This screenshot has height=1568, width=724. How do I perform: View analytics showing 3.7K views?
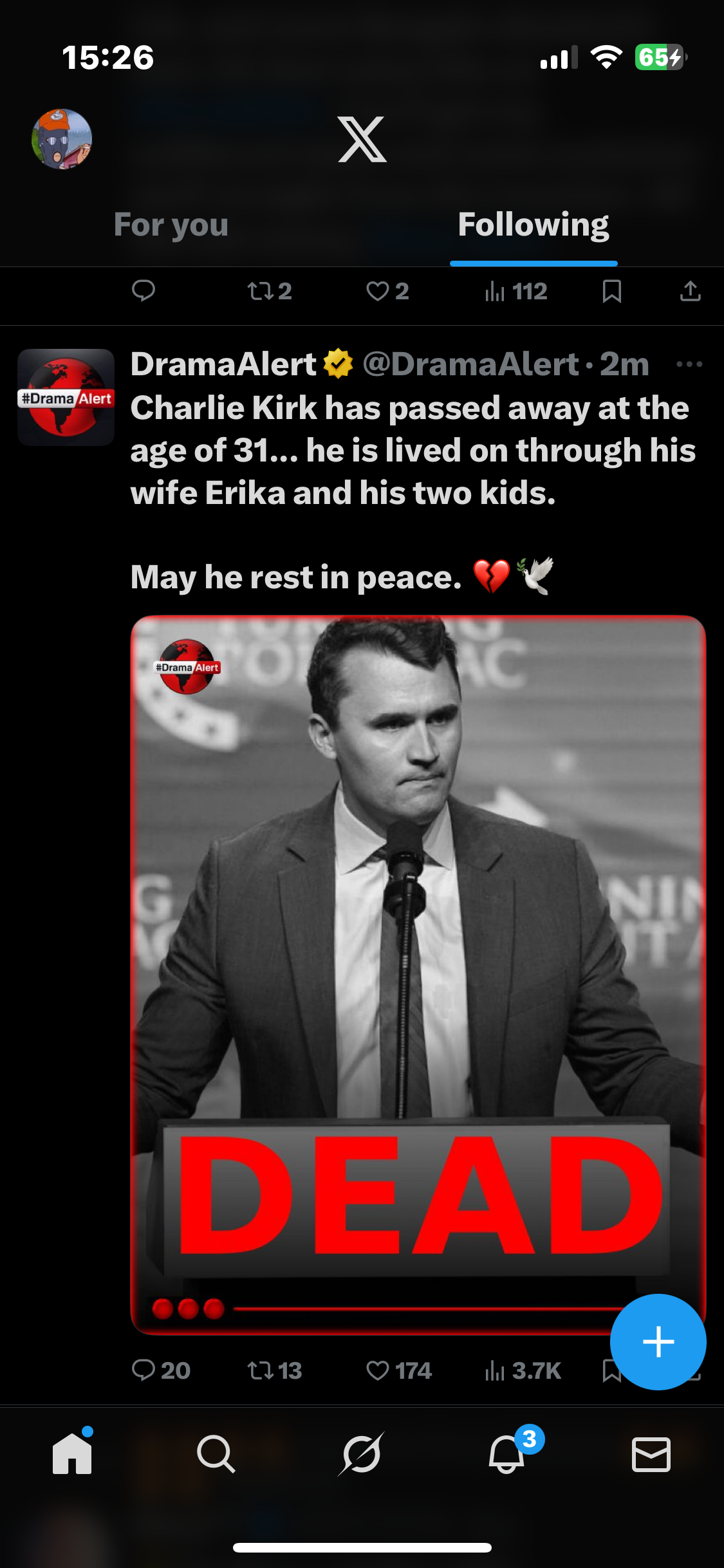(x=523, y=1370)
